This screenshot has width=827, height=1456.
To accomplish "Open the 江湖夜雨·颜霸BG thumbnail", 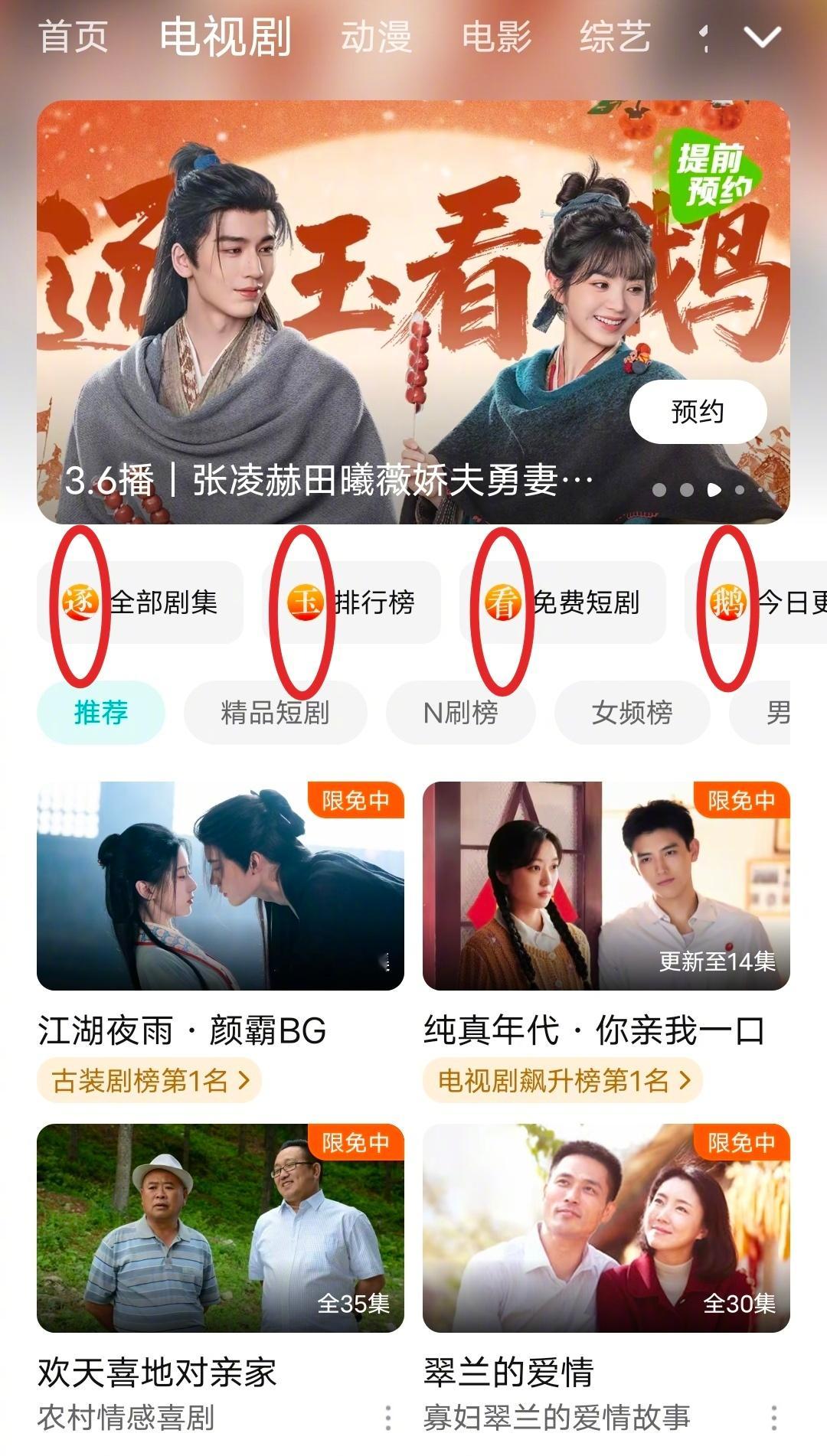I will tap(220, 888).
